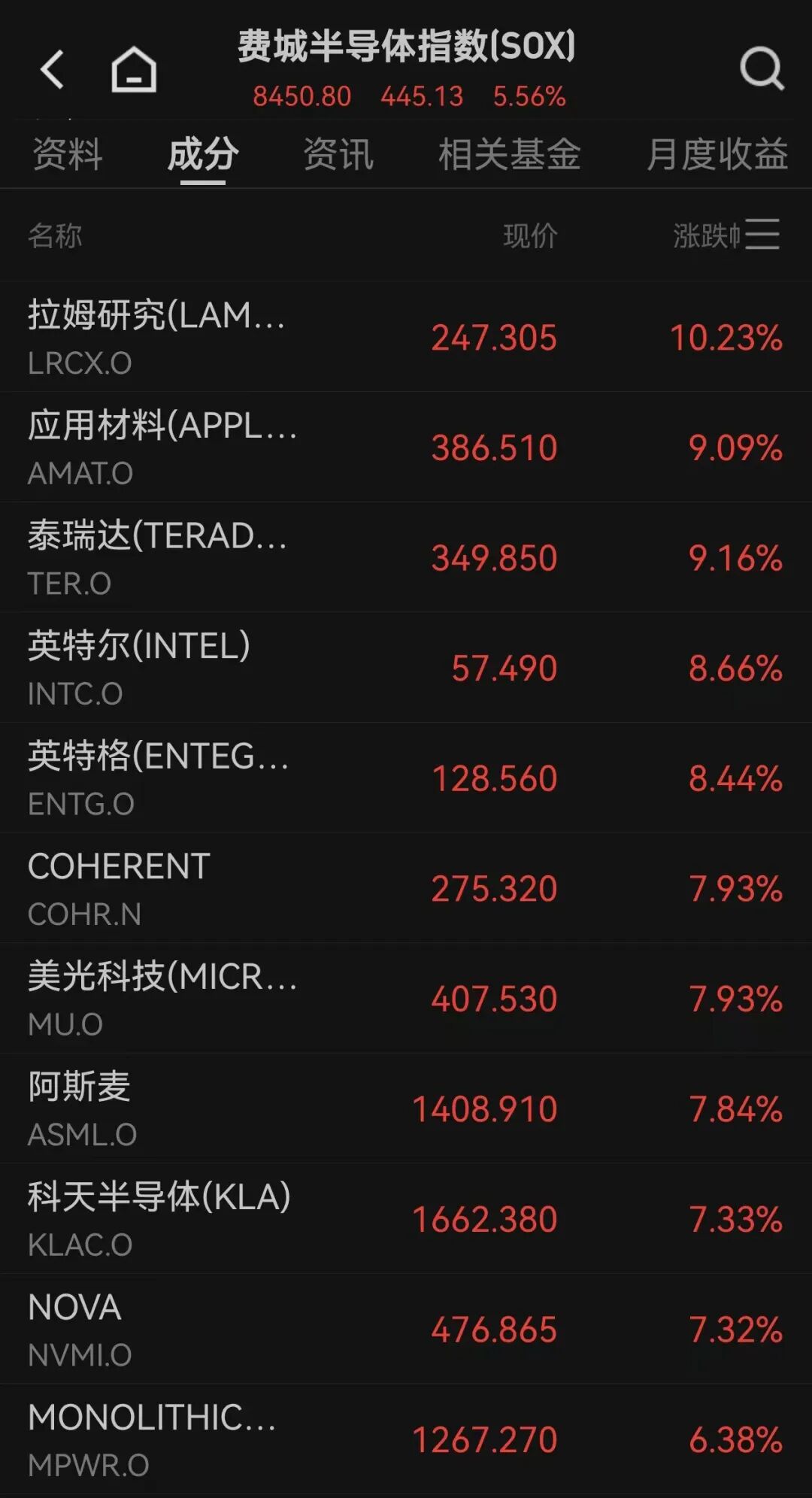
Task: Open the AMAT.O stock row
Action: pyautogui.click(x=406, y=447)
